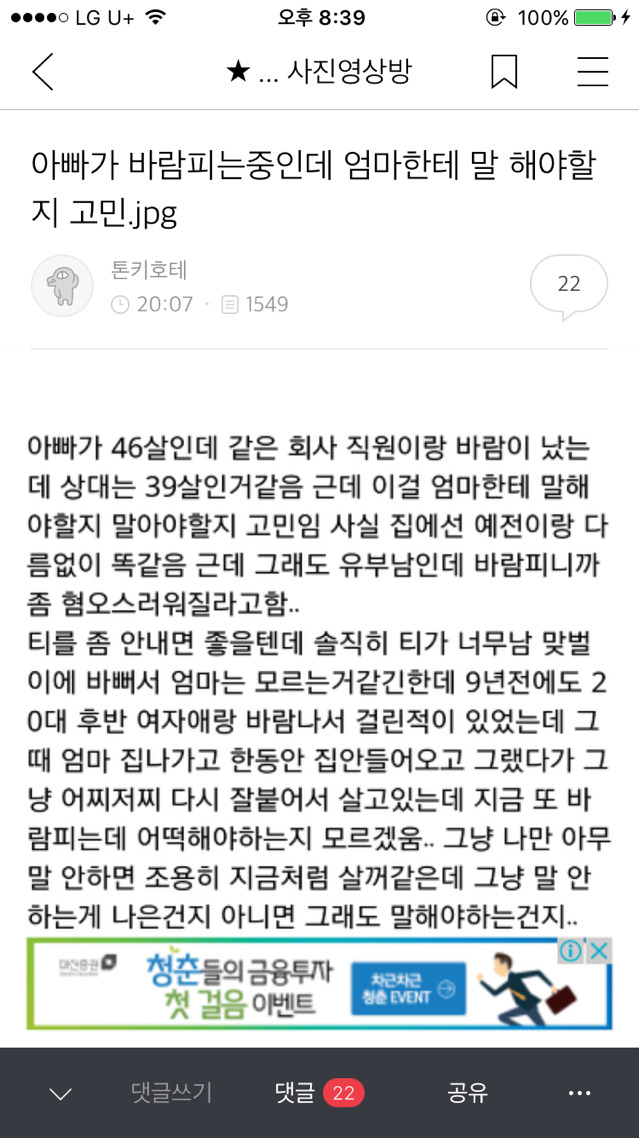View comments via 댓글 22
The image size is (639, 1138).
[x=320, y=1092]
